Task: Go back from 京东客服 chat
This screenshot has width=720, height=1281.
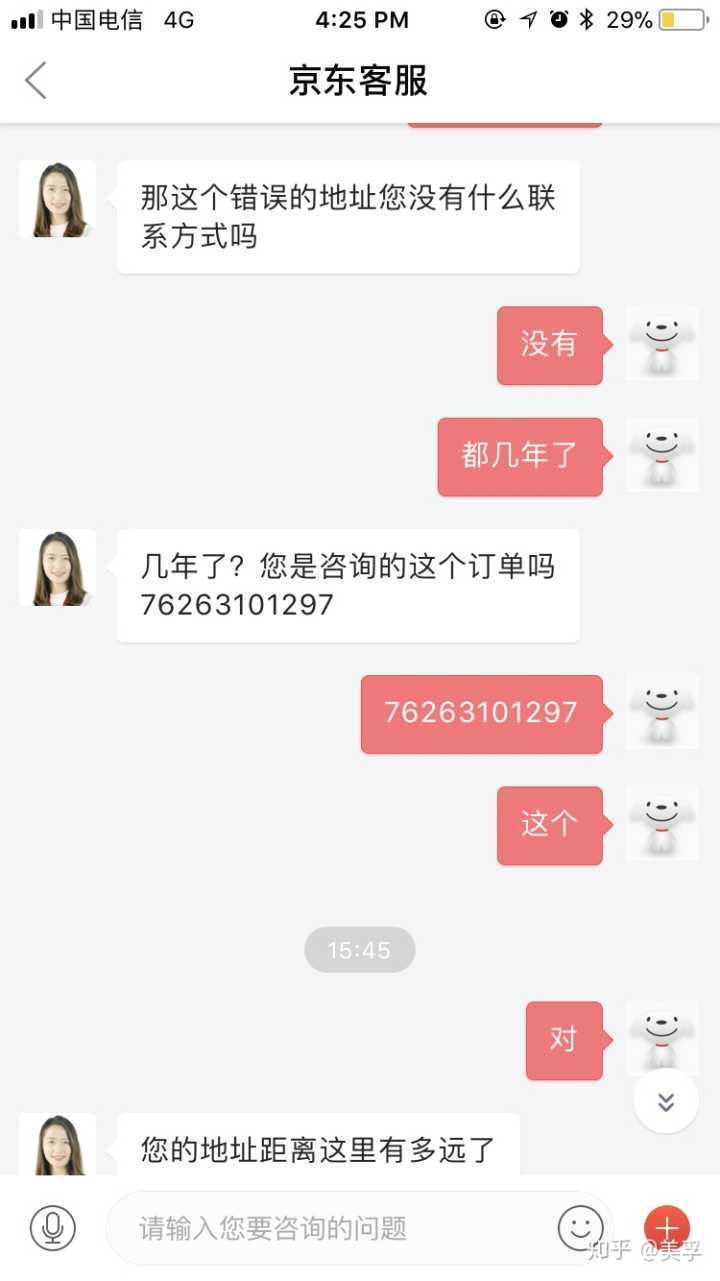Action: click(36, 80)
